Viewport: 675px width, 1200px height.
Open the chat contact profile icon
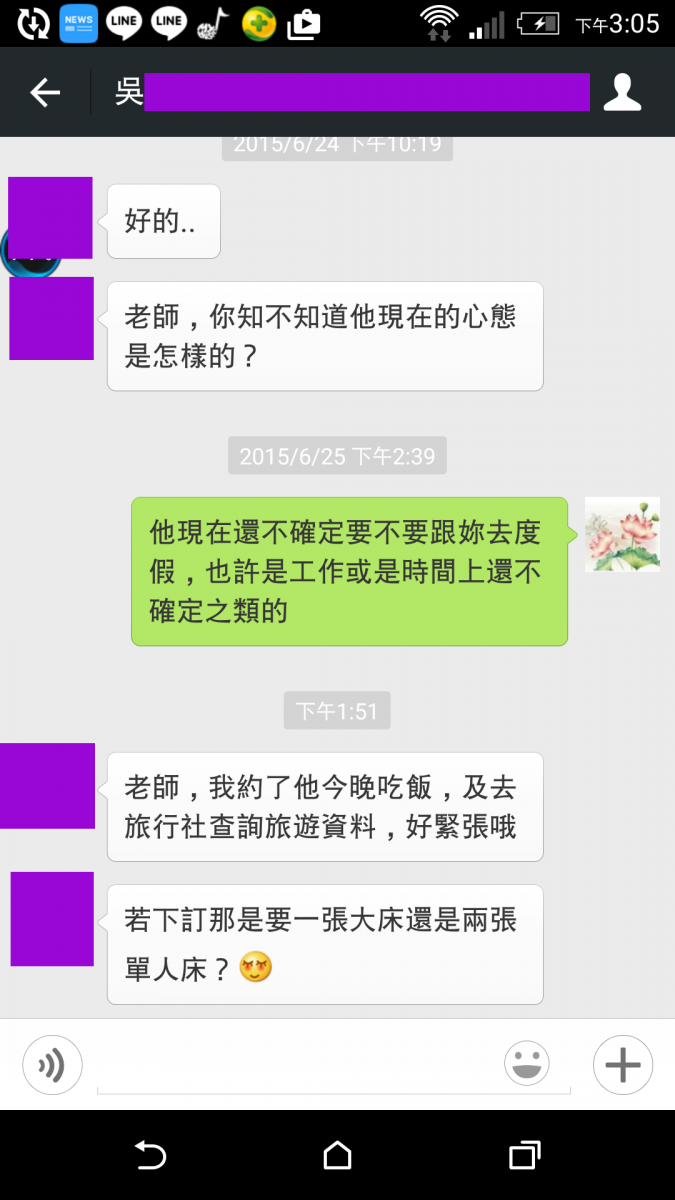pyautogui.click(x=622, y=92)
